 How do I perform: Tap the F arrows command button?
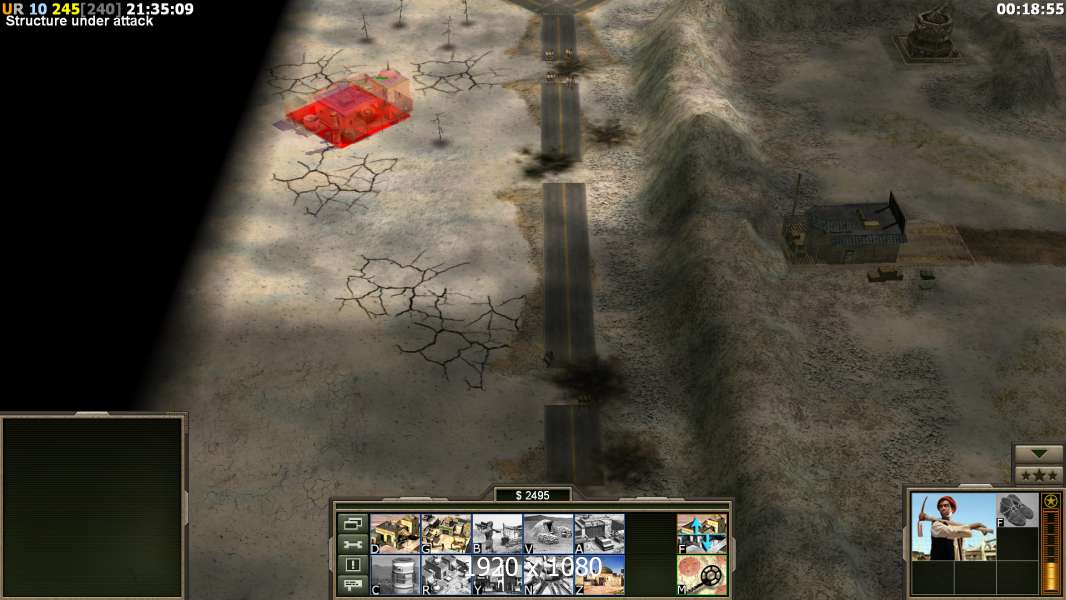(x=702, y=533)
